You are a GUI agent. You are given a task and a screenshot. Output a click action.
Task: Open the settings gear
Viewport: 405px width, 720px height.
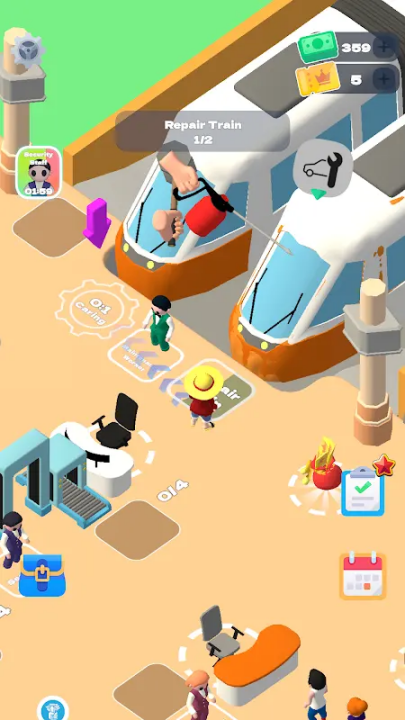coord(28,50)
